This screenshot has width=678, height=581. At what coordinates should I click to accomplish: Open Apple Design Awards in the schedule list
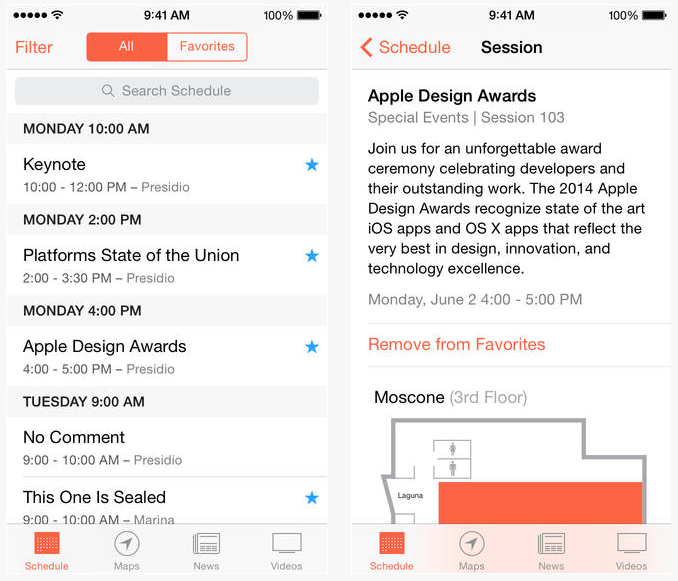tap(150, 356)
